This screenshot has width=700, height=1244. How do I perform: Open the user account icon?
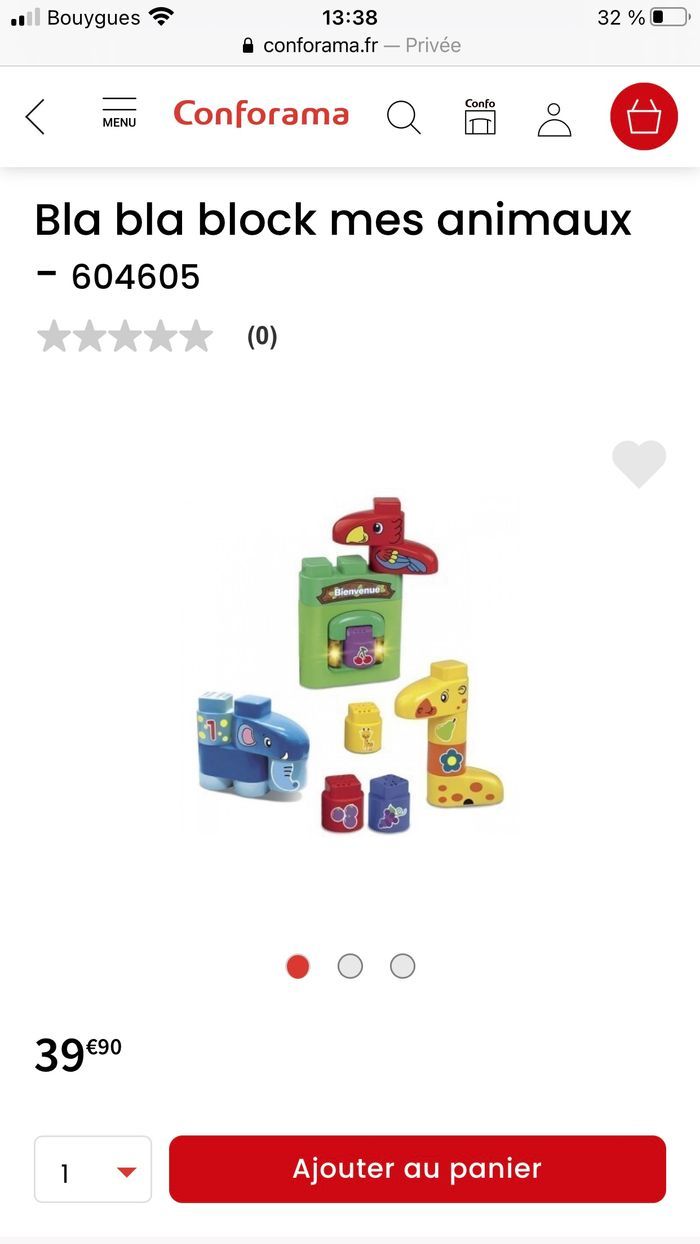coord(554,117)
